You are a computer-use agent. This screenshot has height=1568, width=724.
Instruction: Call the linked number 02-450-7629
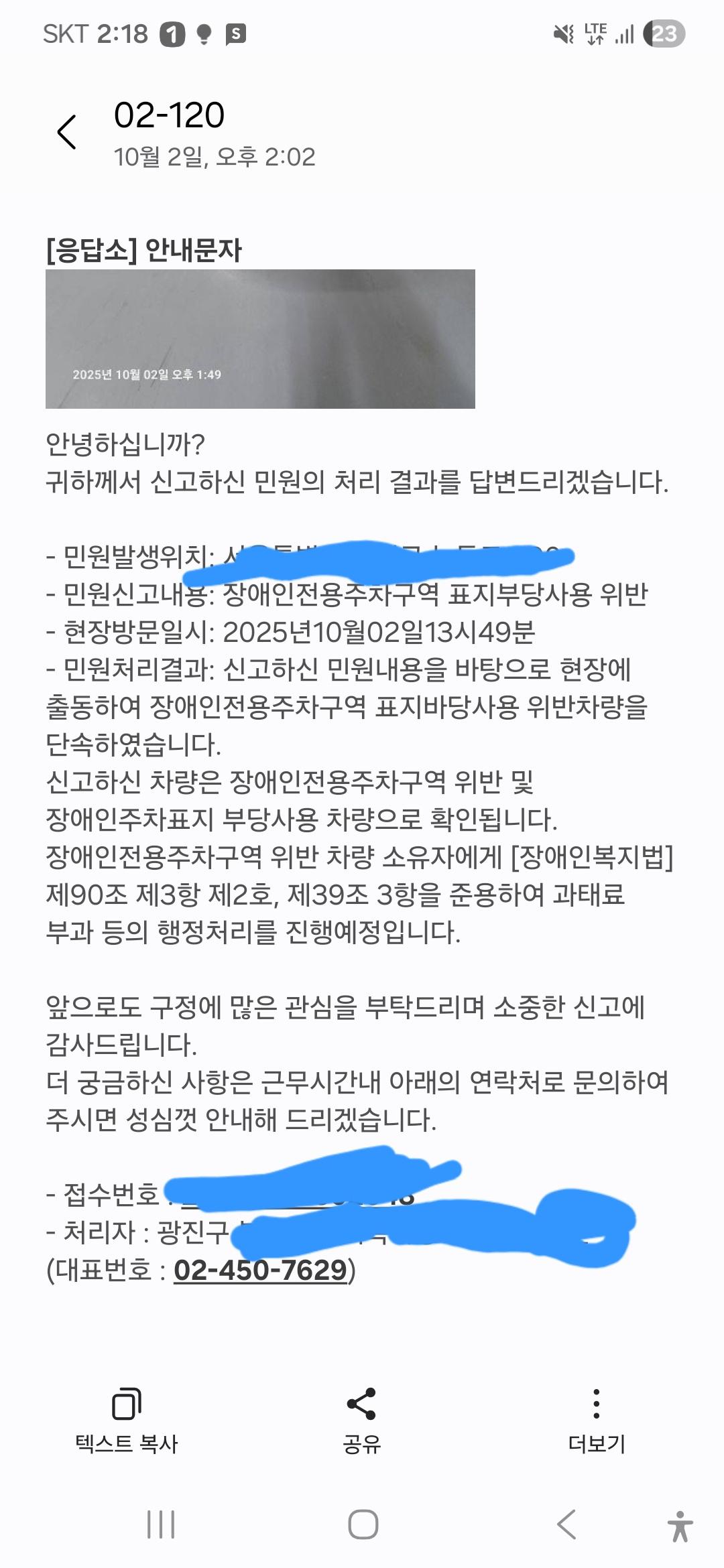260,1270
